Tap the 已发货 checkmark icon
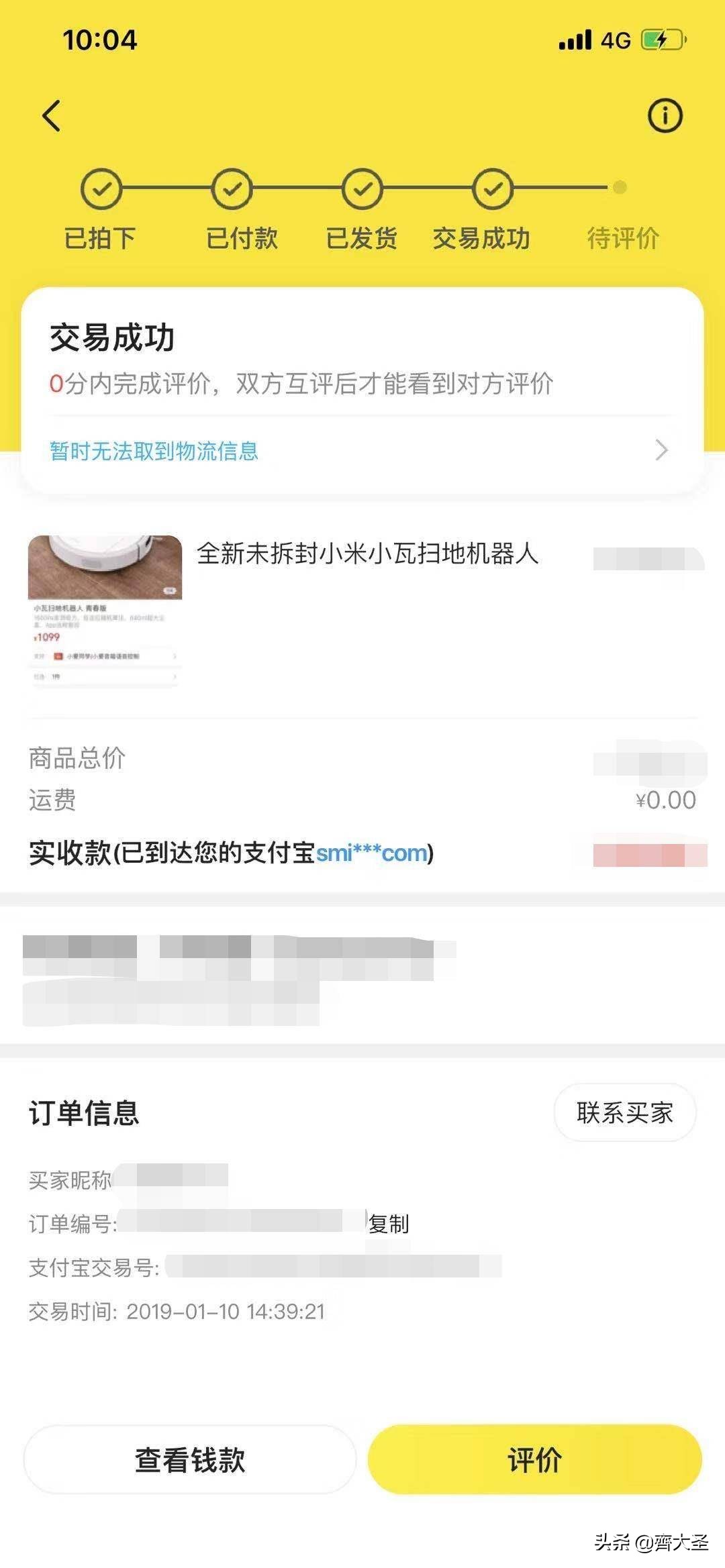Image resolution: width=725 pixels, height=1568 pixels. click(x=362, y=190)
